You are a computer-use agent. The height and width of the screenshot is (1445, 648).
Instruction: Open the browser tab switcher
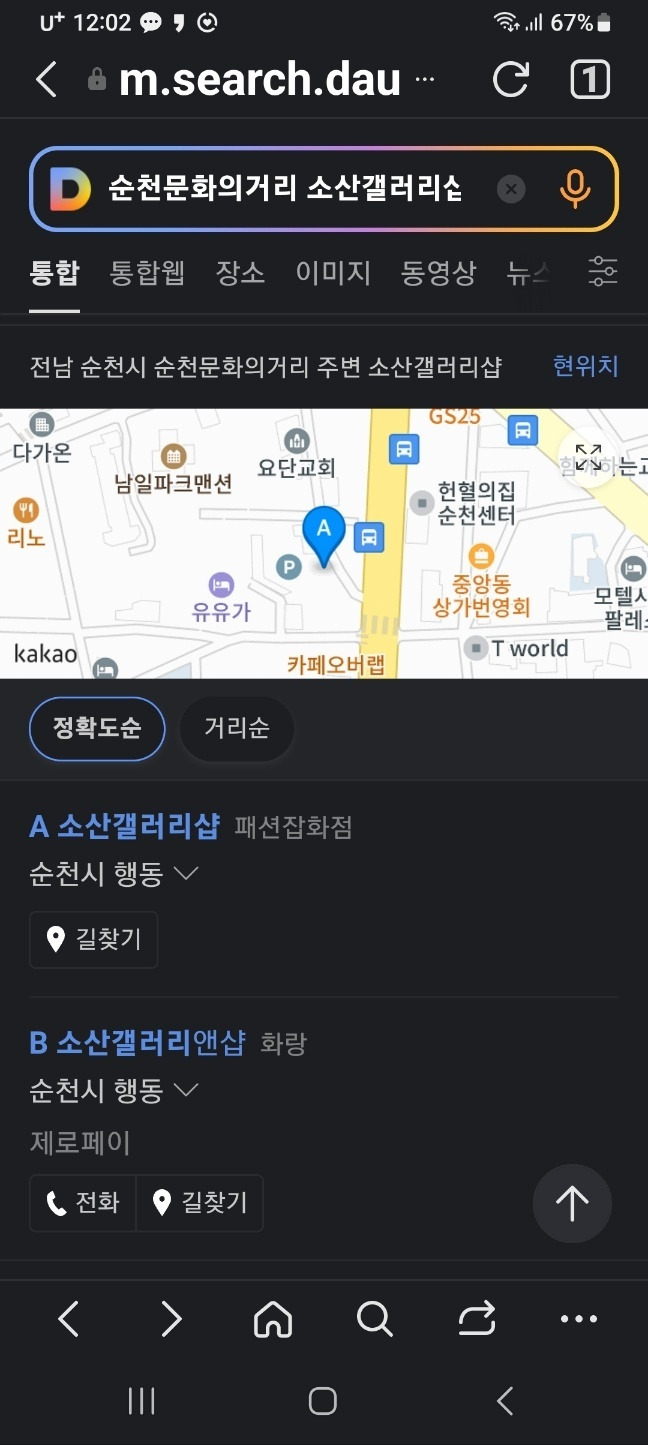tap(590, 80)
